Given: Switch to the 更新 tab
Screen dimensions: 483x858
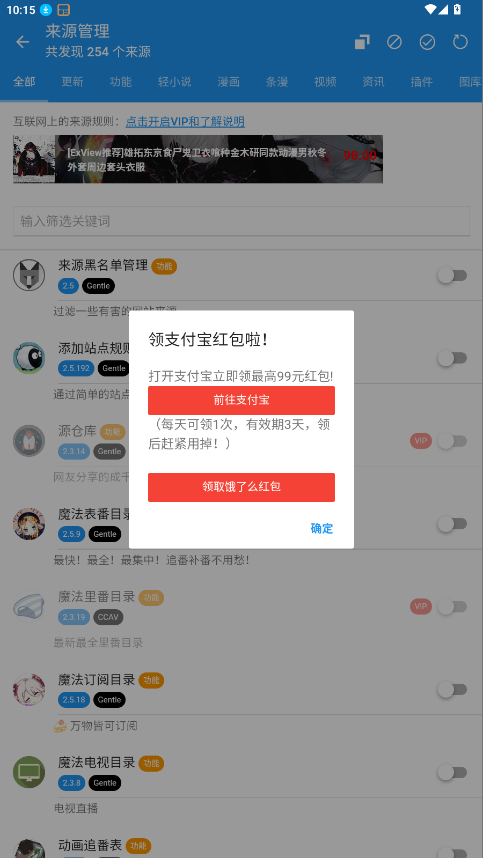Looking at the screenshot, I should (x=72, y=82).
